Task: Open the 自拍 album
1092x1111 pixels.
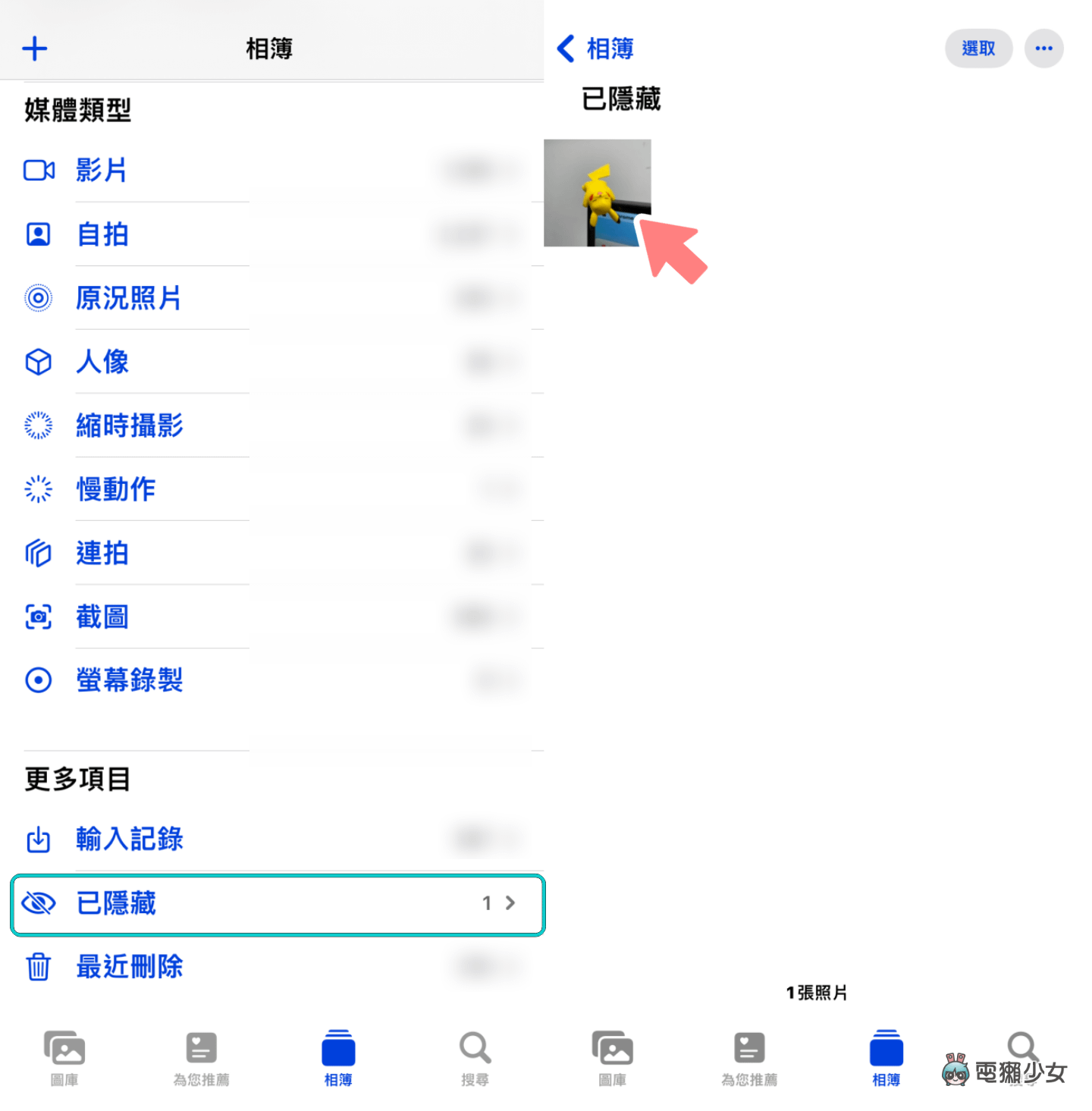Action: tap(102, 234)
